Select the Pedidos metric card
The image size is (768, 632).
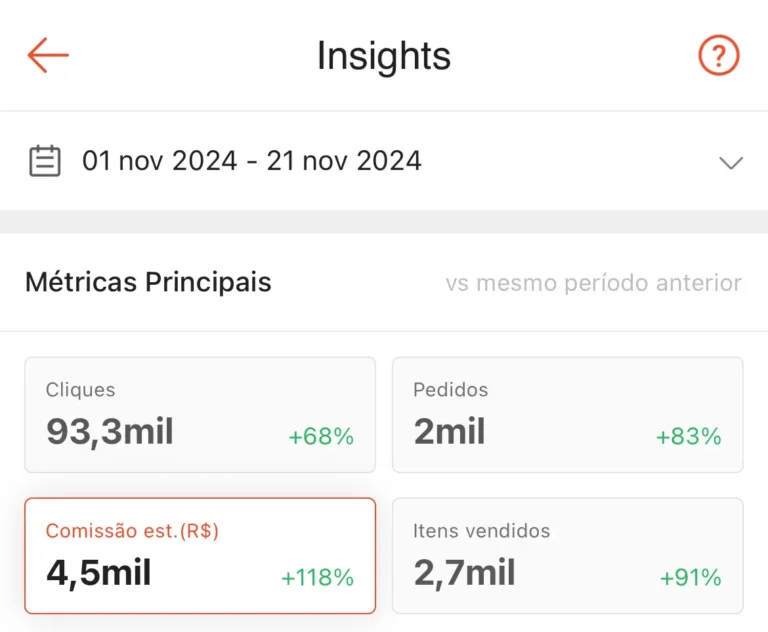[567, 414]
